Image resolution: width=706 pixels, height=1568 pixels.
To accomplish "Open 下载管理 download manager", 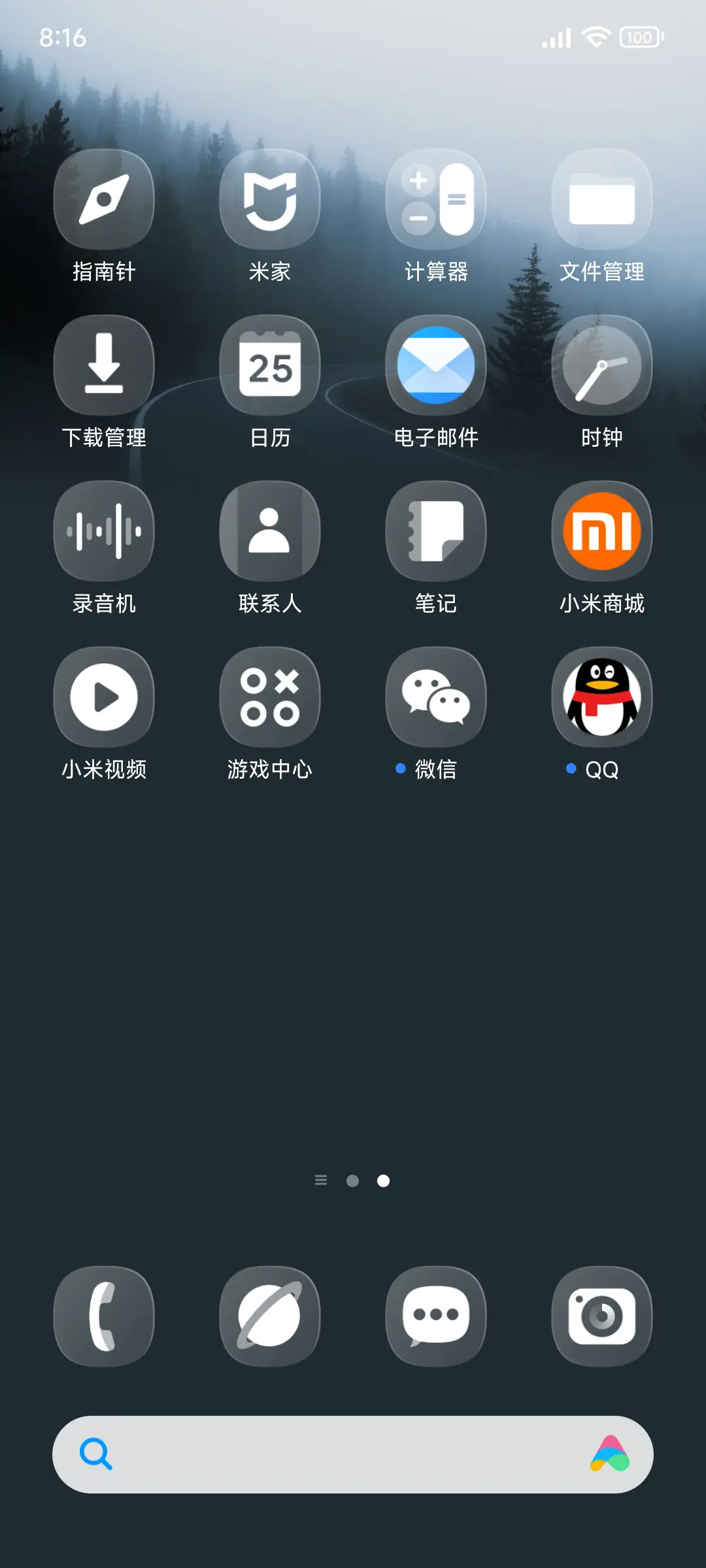I will (104, 366).
